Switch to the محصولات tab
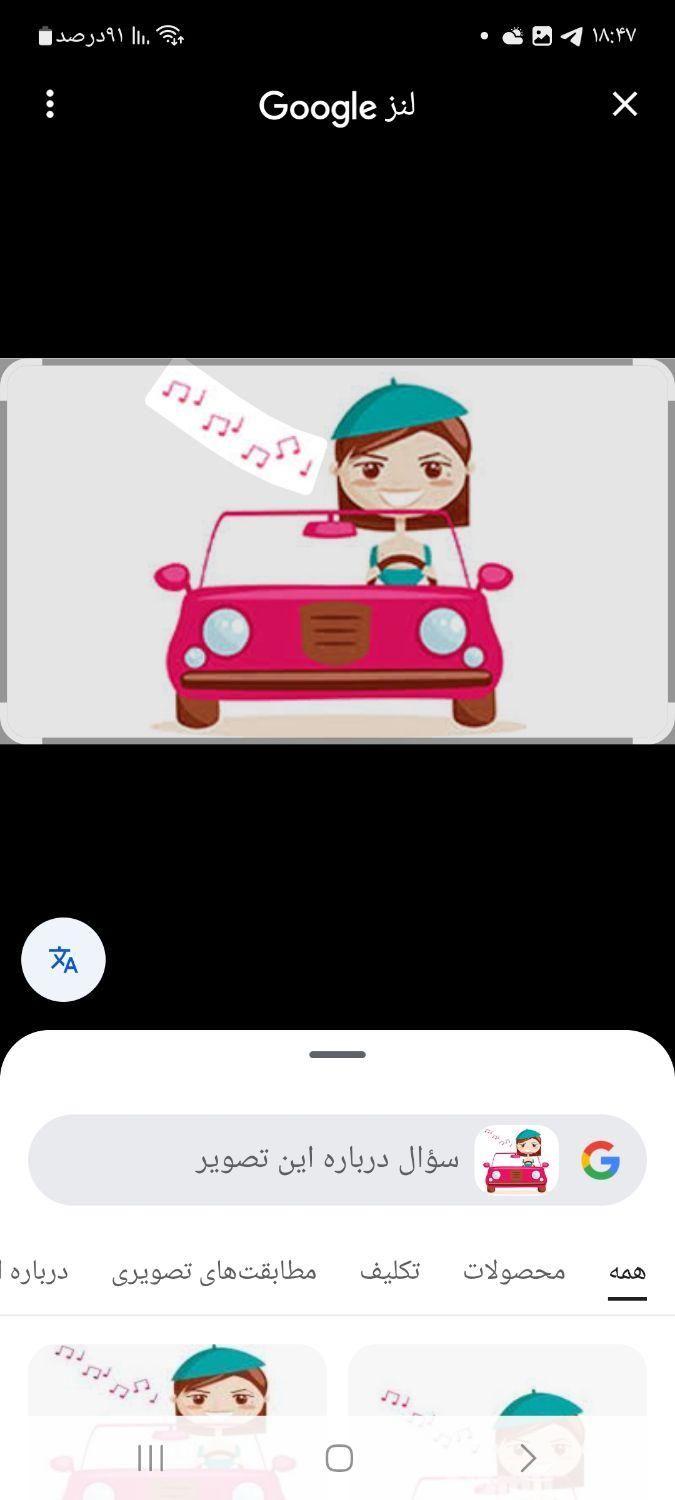 click(x=514, y=1272)
